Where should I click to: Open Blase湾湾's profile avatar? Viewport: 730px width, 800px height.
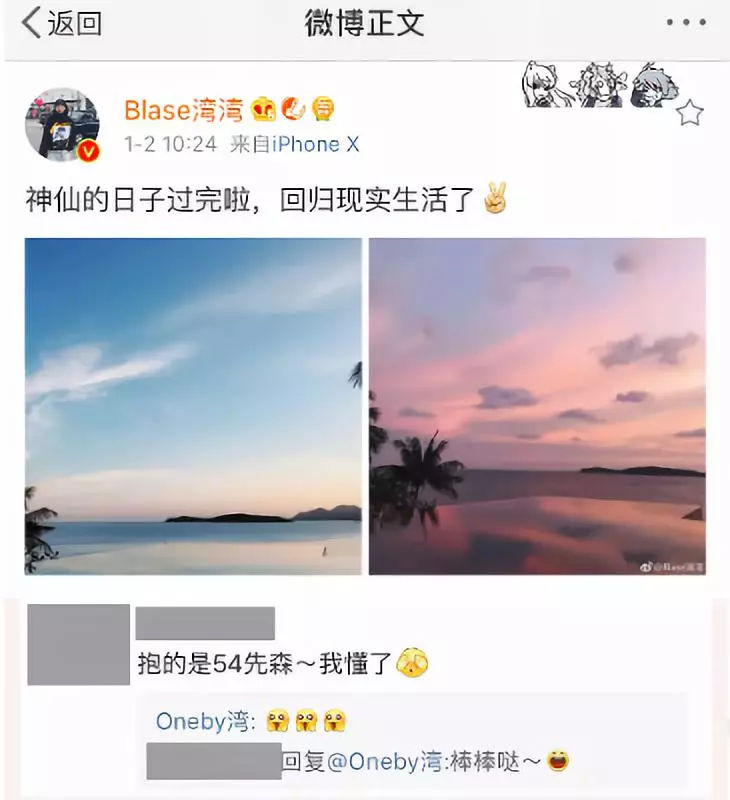(x=62, y=124)
